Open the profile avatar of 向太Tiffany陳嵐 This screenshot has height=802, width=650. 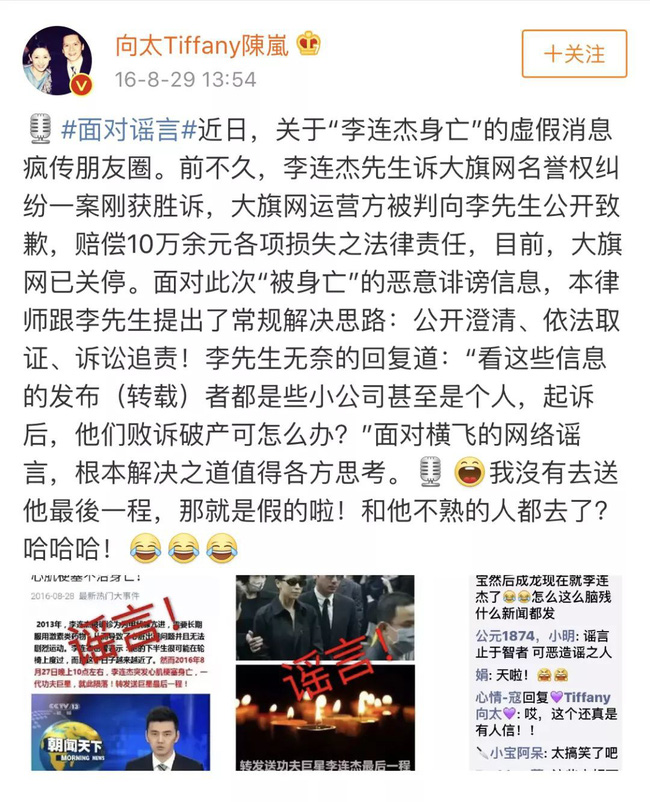pyautogui.click(x=57, y=60)
